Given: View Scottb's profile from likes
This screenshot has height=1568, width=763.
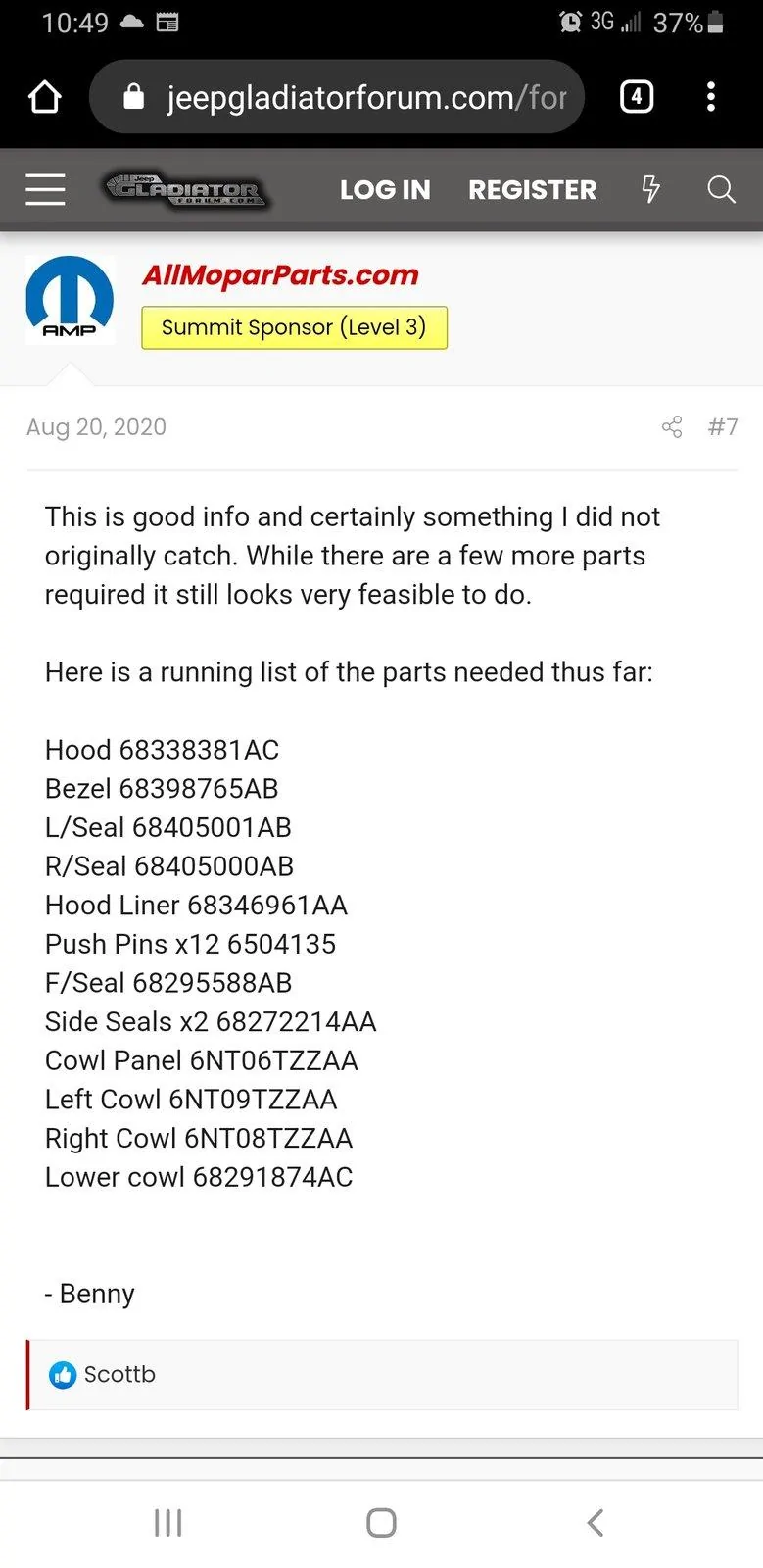Looking at the screenshot, I should tap(119, 1374).
